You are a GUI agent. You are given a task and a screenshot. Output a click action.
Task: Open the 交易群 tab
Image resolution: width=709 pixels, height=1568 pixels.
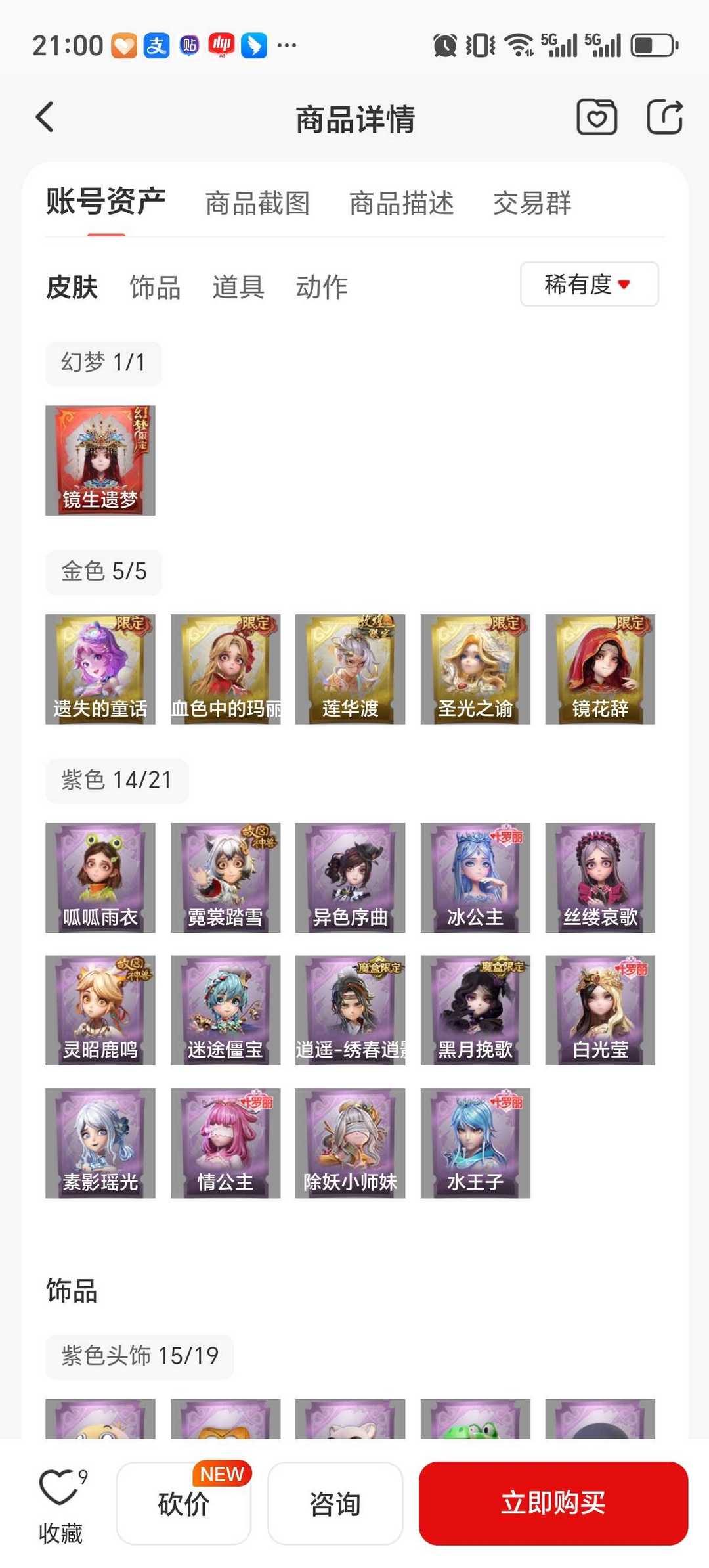532,203
